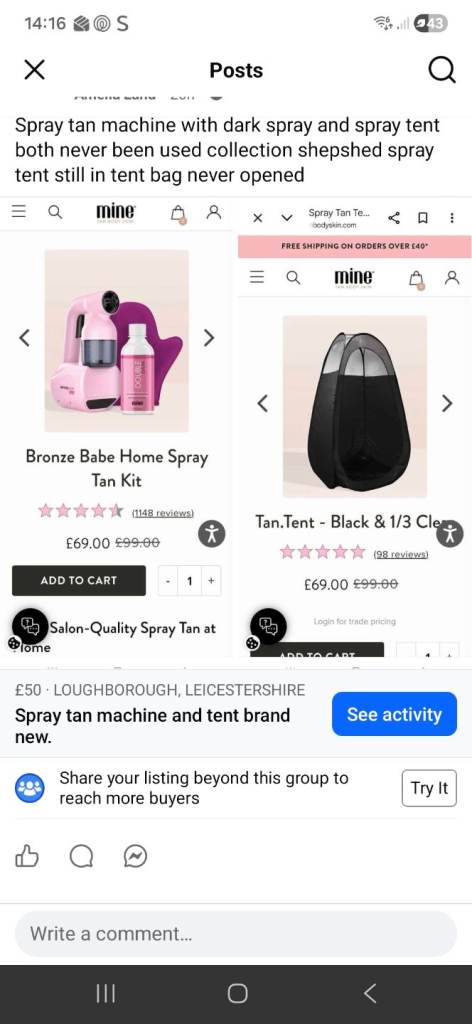The image size is (472, 1024).
Task: Open the comment icon under the post
Action: point(81,856)
